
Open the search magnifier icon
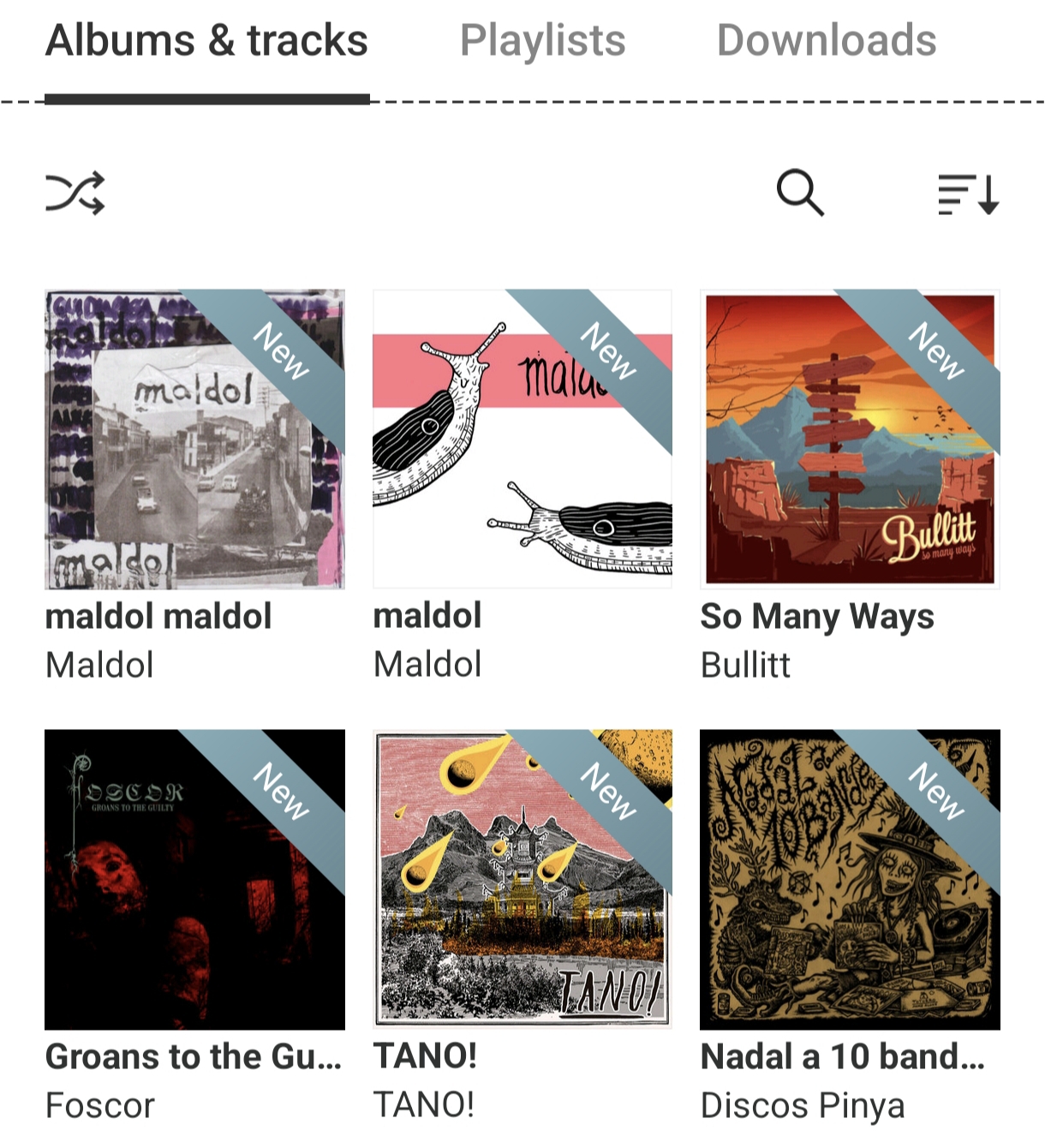coord(800,193)
